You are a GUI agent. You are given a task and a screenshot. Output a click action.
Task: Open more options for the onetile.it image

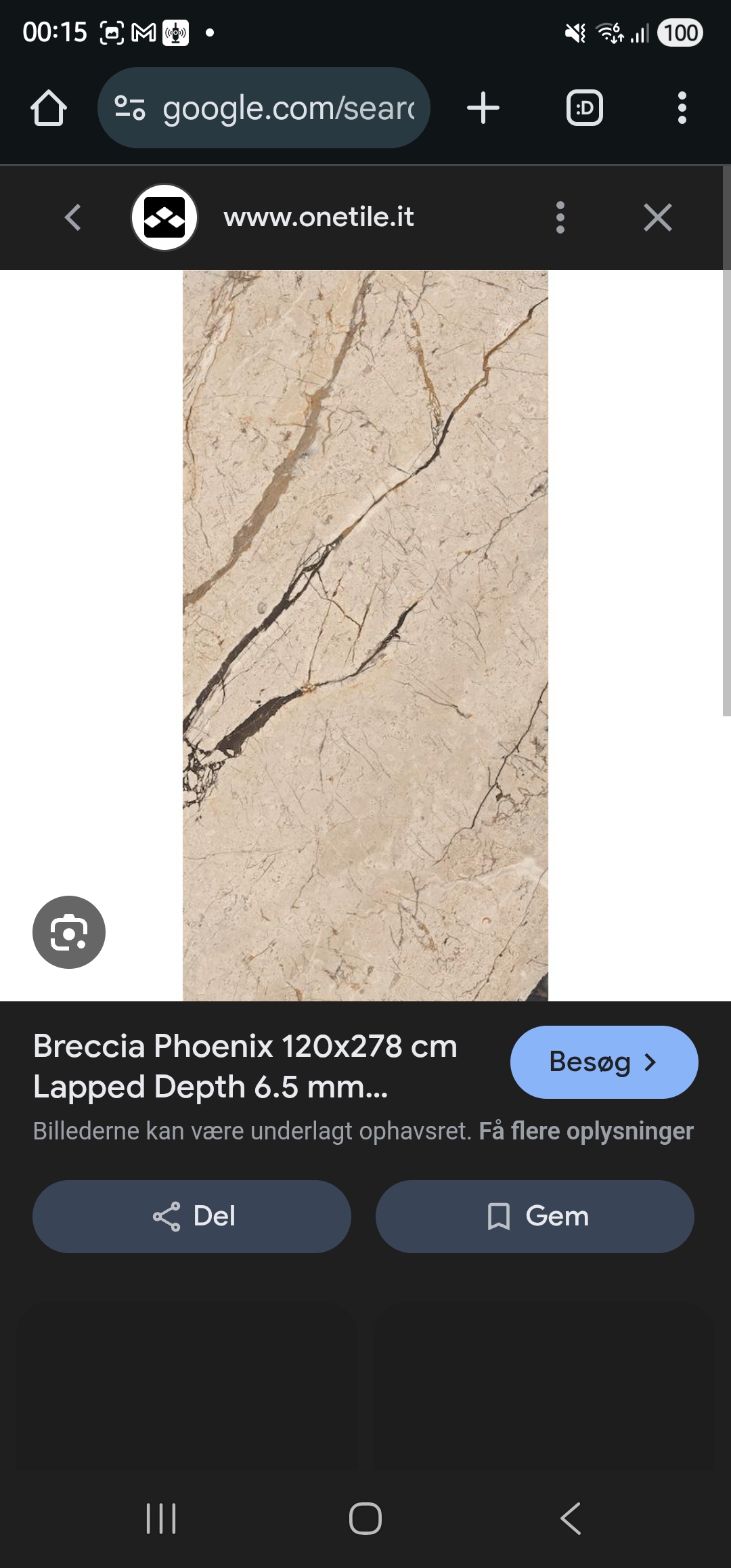[560, 218]
